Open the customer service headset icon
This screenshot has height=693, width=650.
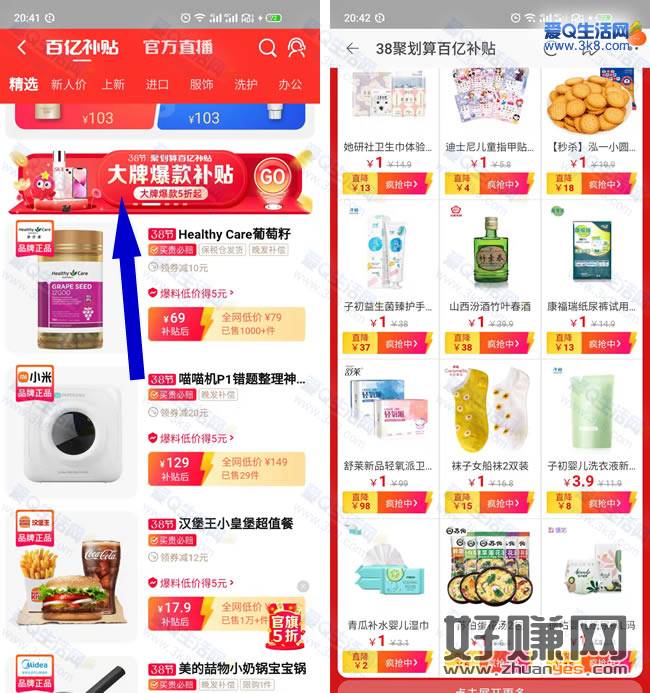[296, 47]
